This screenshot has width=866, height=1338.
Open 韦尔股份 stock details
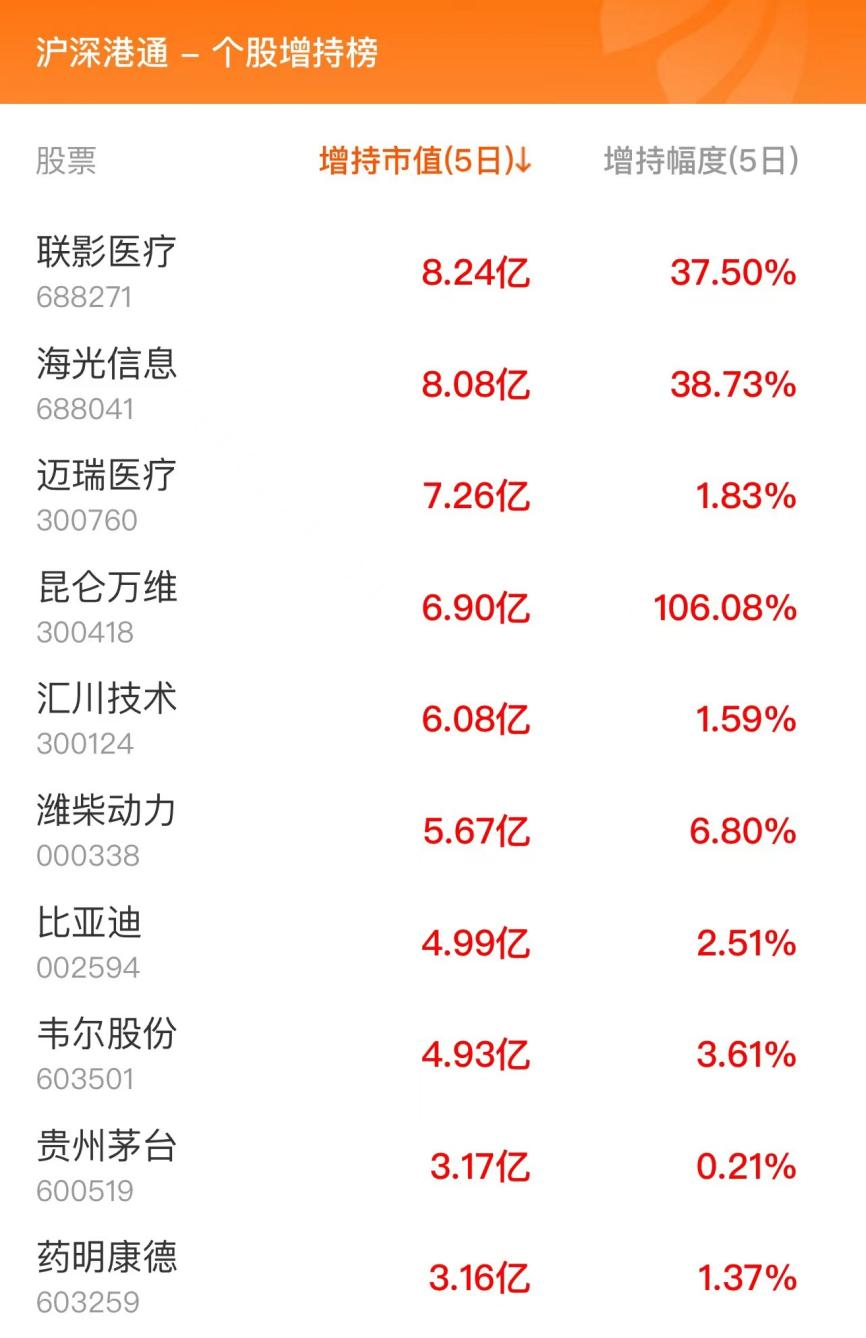coord(104,1037)
